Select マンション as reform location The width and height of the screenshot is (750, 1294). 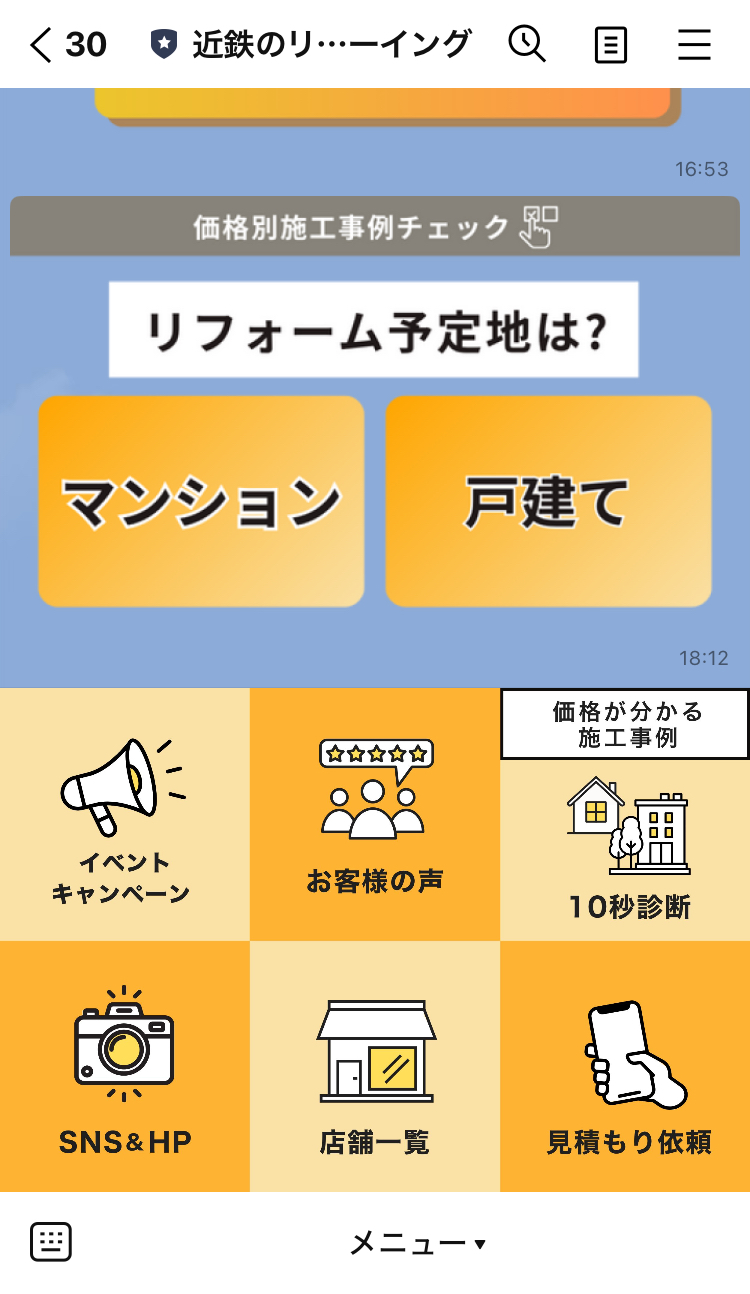[x=201, y=501]
